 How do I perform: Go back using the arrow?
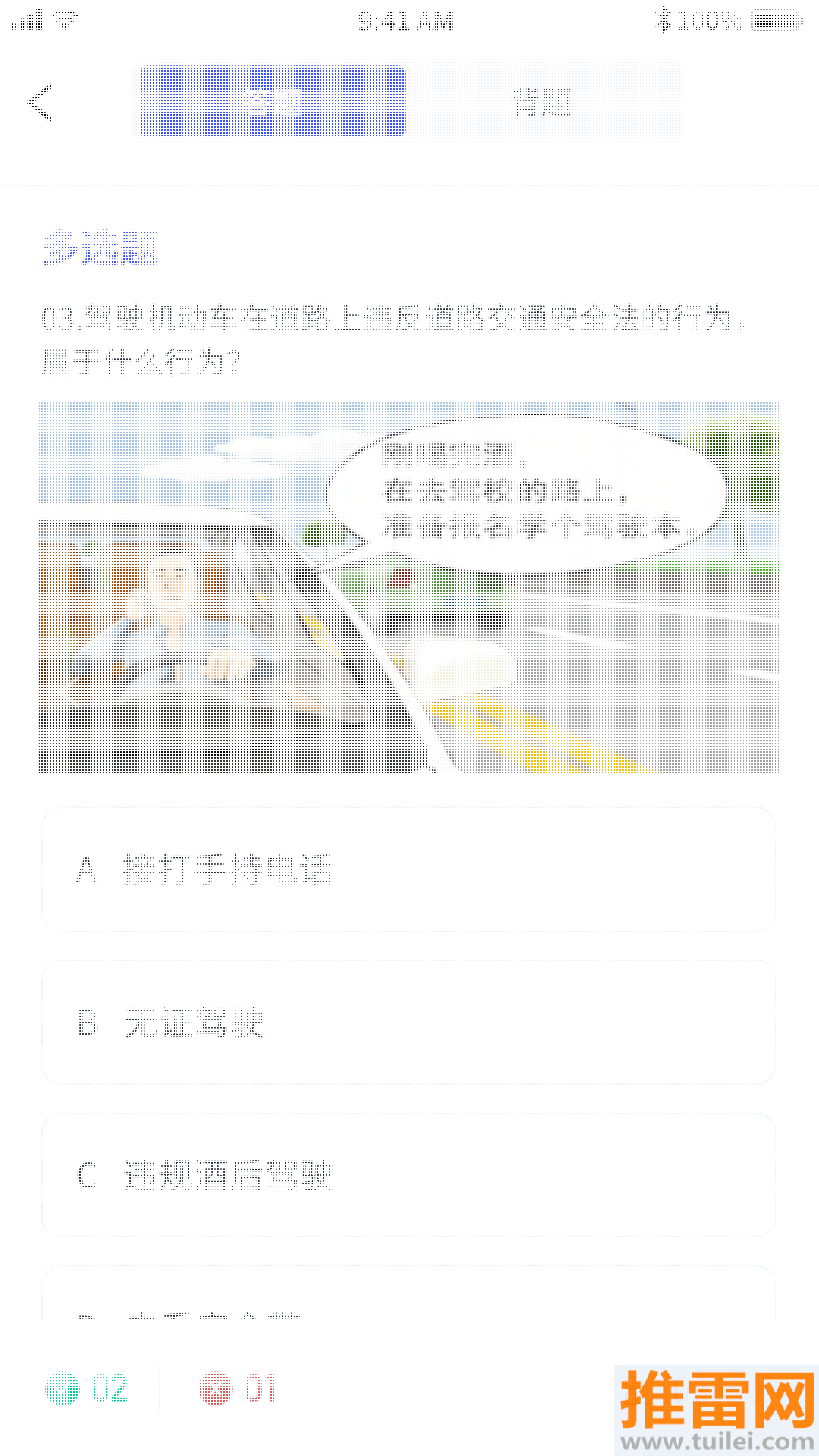[x=39, y=102]
